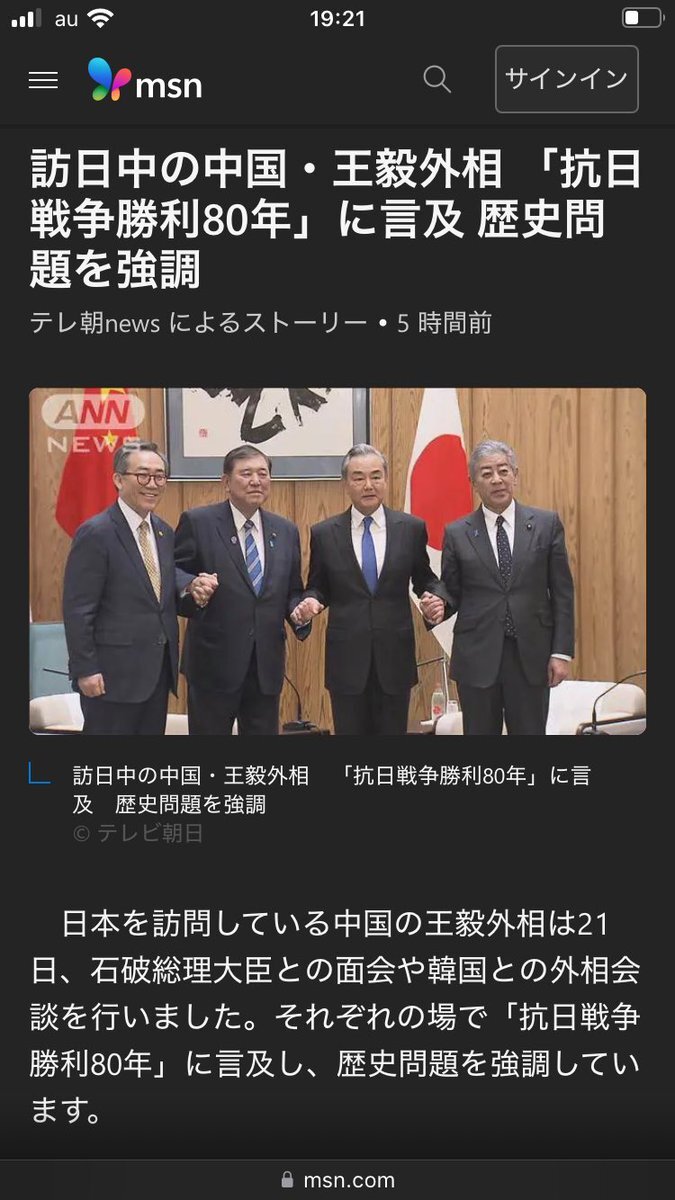Open the テレ朝news publisher link
The height and width of the screenshot is (1200, 675).
click(x=97, y=323)
